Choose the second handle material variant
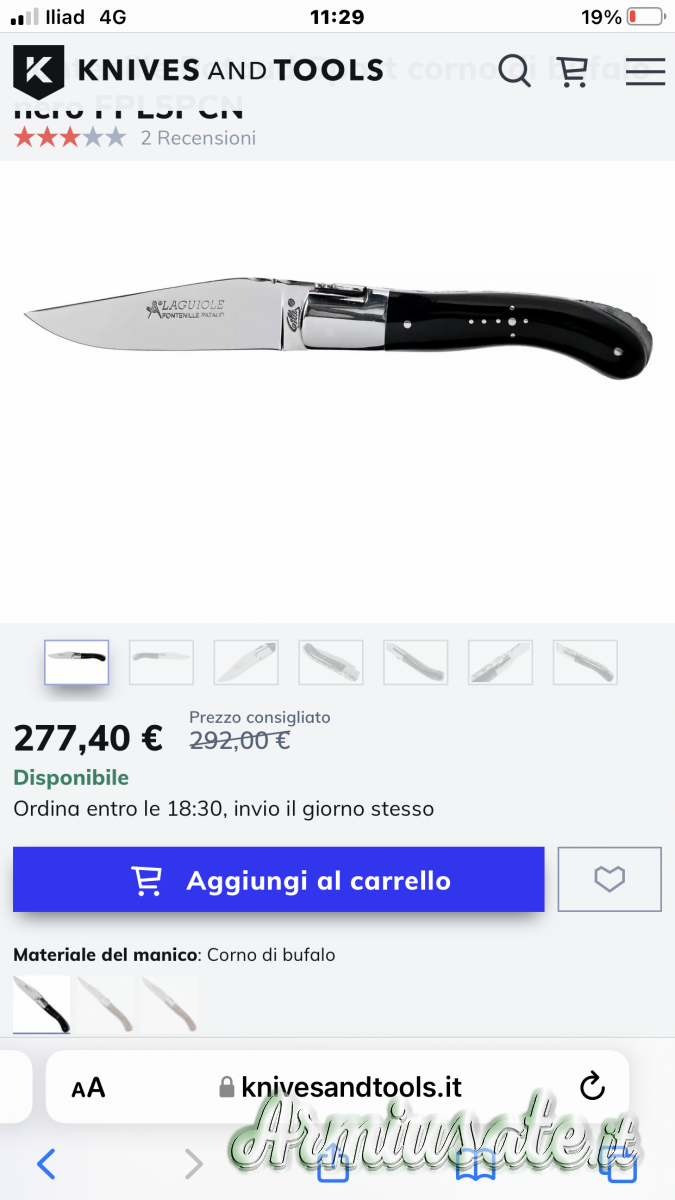The image size is (675, 1200). [x=105, y=1004]
